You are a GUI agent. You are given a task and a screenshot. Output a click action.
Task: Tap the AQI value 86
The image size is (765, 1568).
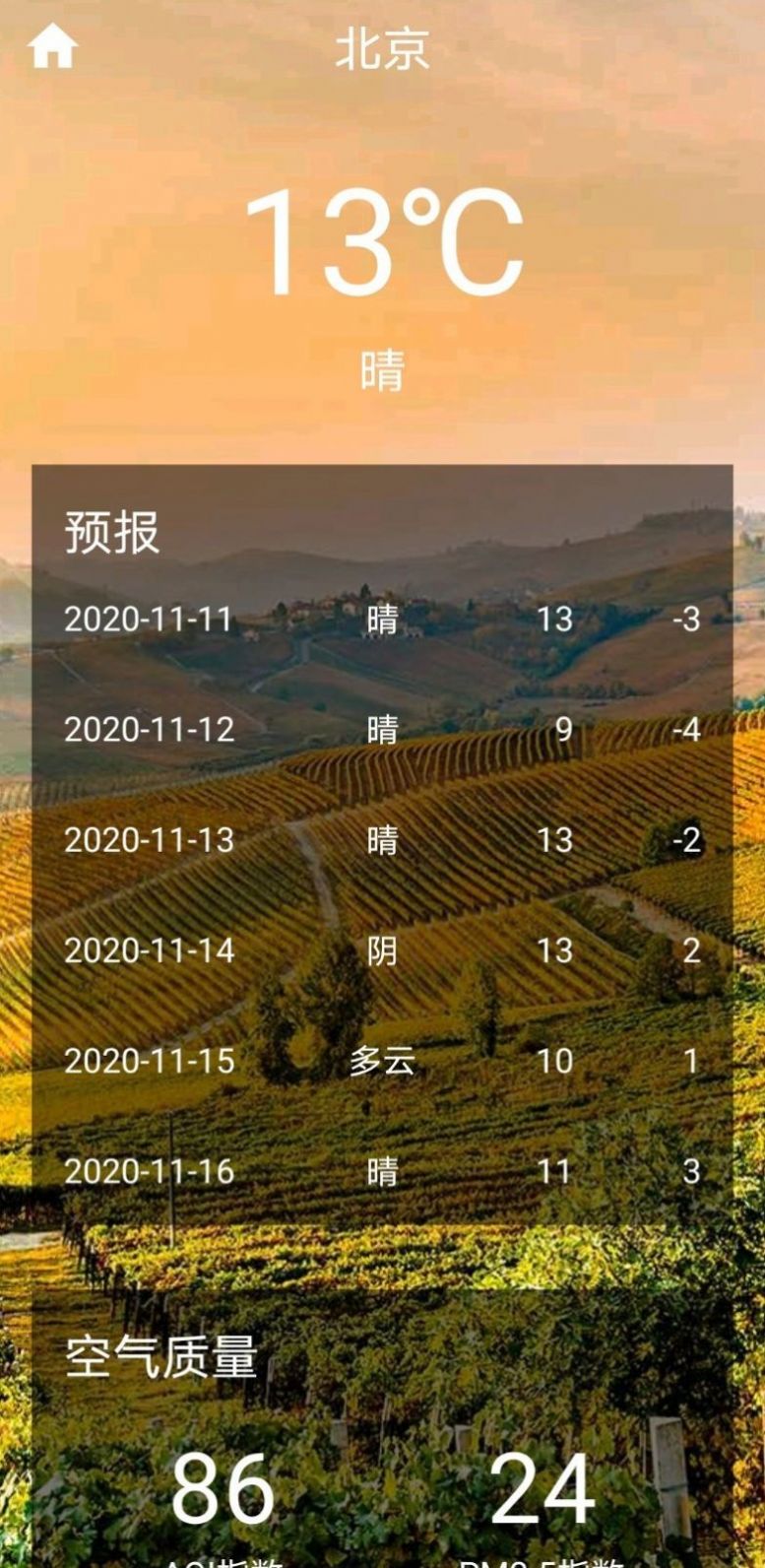point(224,1488)
